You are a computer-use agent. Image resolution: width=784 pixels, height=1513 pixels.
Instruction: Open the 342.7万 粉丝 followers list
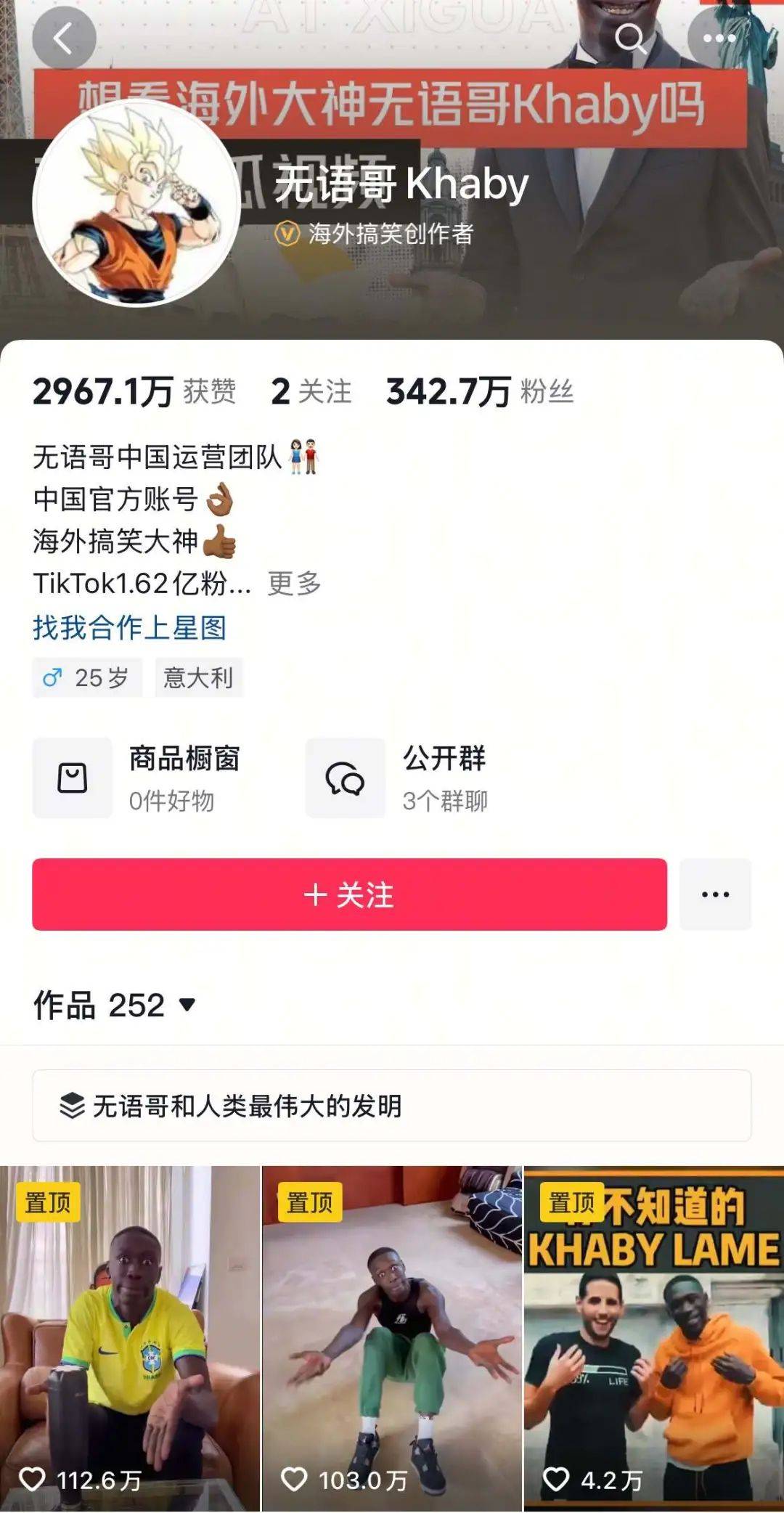479,391
